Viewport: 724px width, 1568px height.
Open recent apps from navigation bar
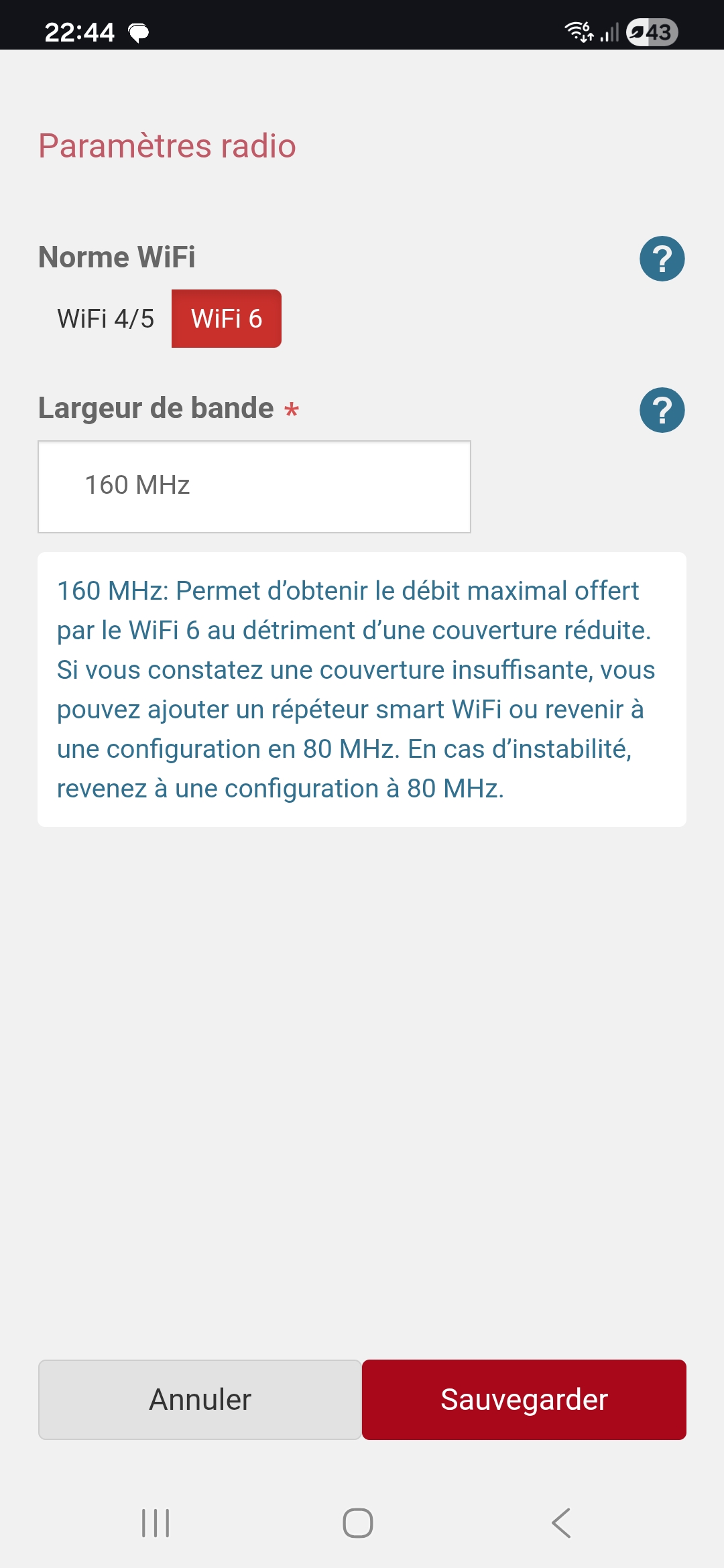pos(156,1523)
